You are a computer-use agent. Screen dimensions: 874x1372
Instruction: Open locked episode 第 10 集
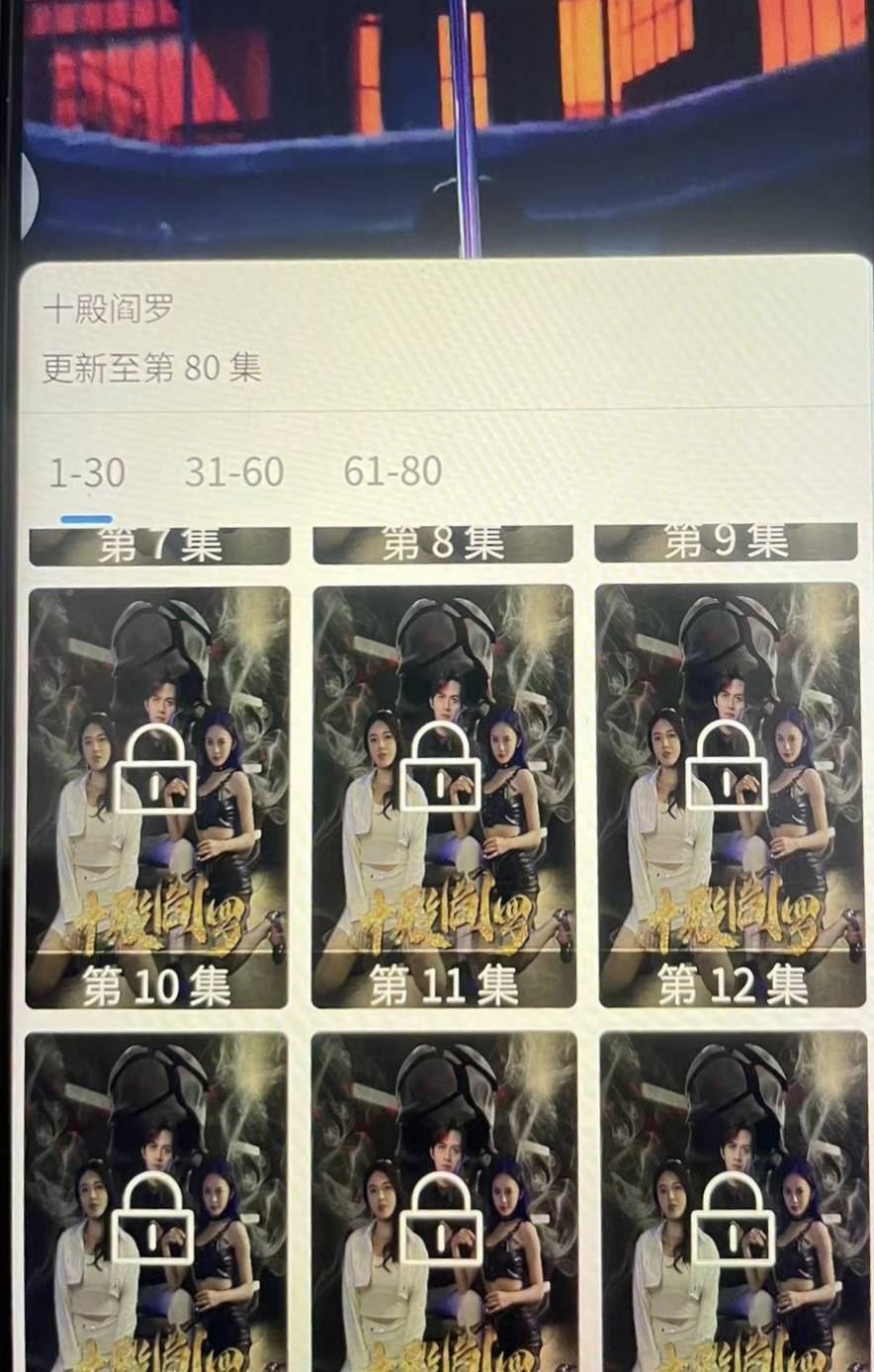(x=157, y=796)
